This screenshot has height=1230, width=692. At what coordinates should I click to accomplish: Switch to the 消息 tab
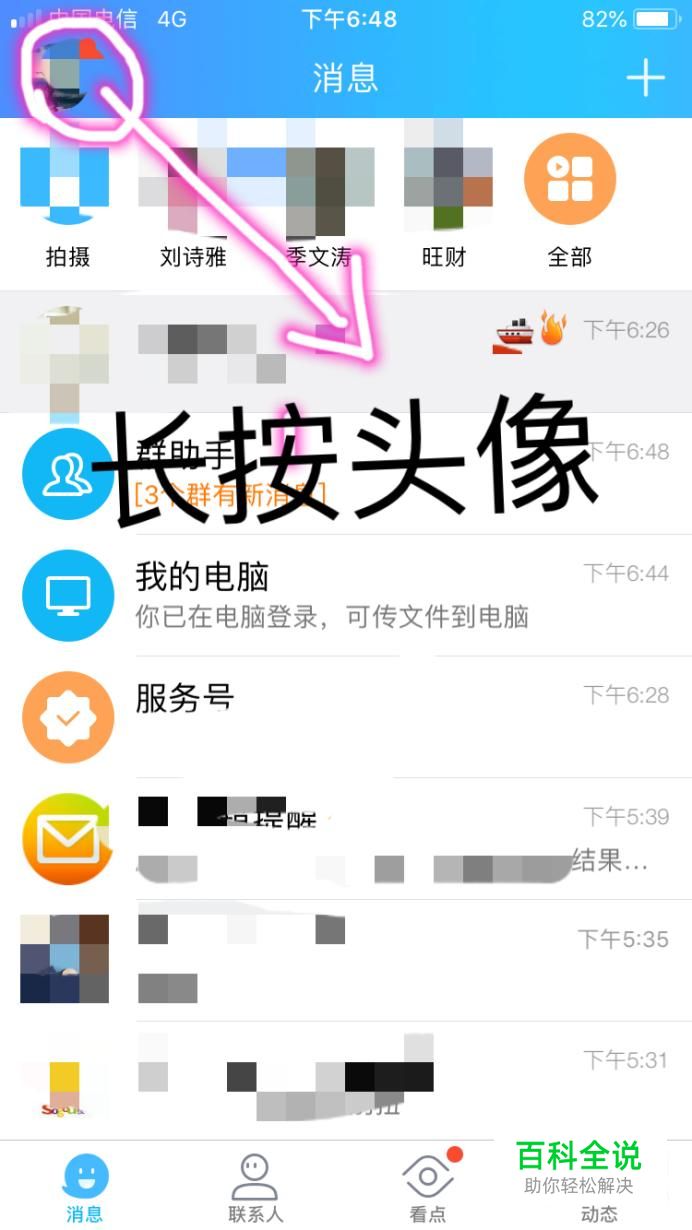85,1188
